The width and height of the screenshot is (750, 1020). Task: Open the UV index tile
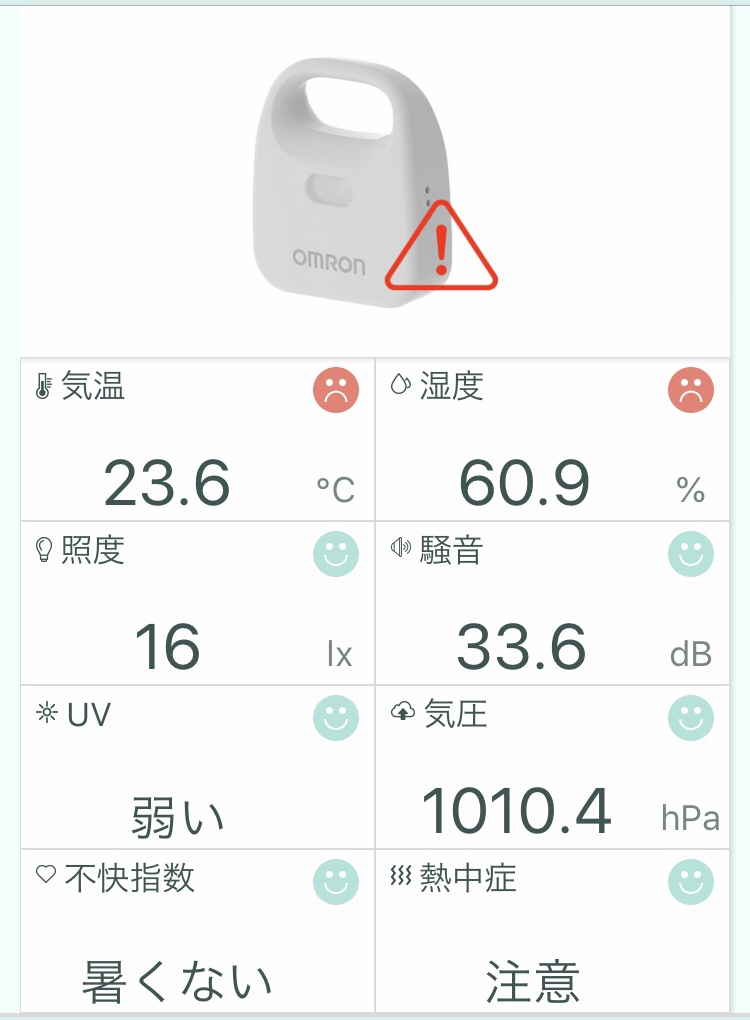197,767
